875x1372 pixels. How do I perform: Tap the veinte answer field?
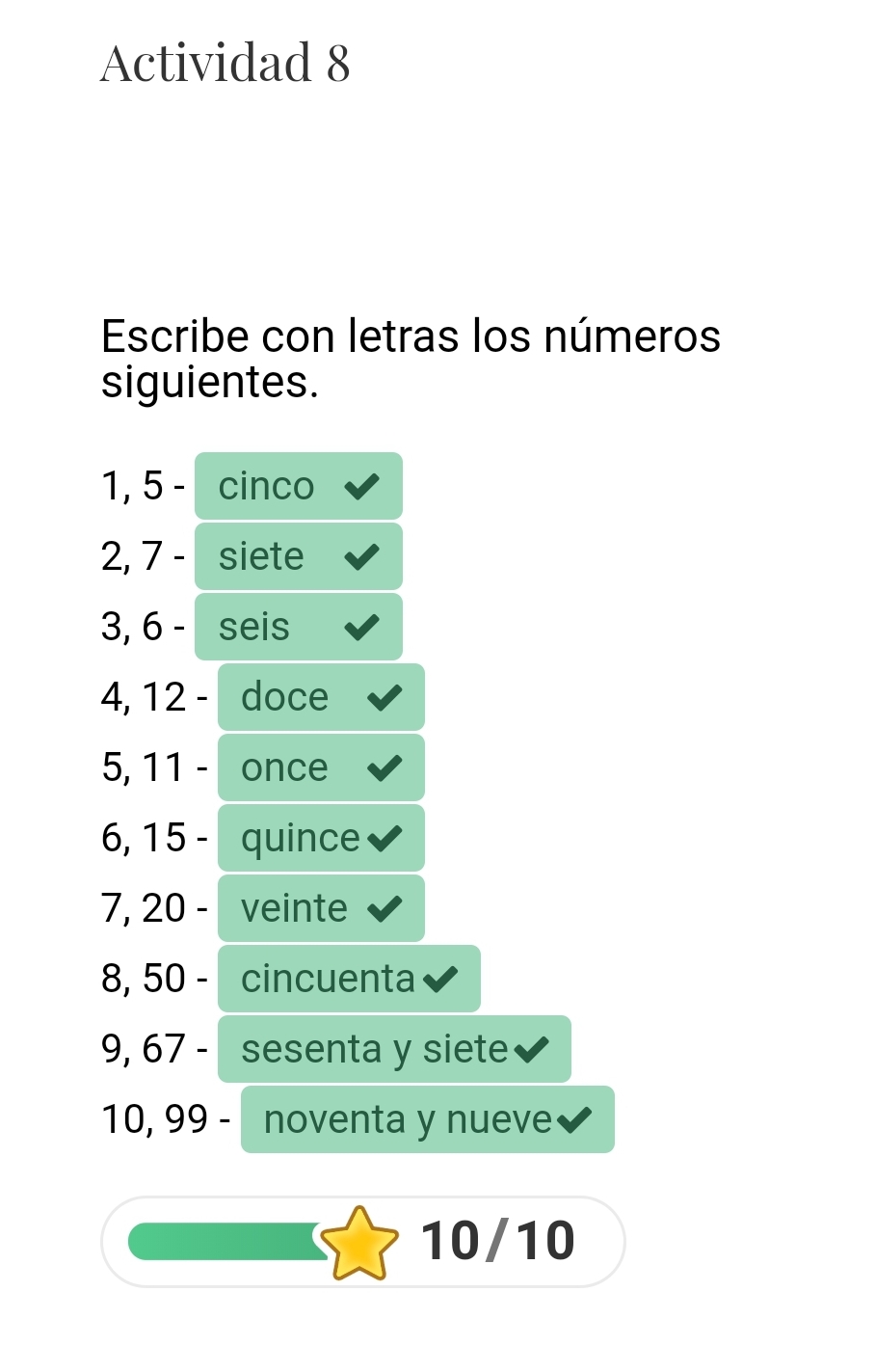(320, 908)
